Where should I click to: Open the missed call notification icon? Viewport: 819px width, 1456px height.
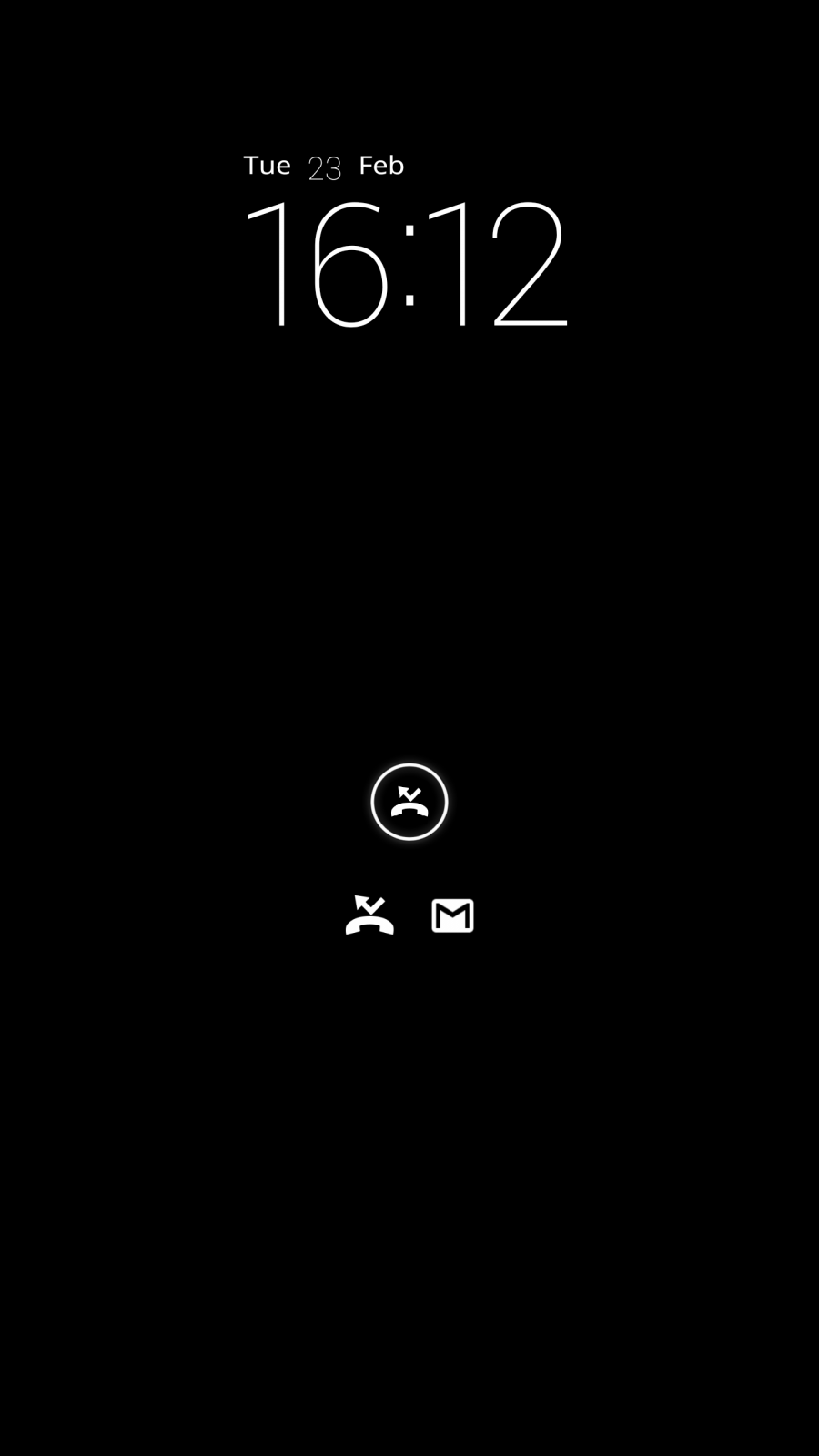pyautogui.click(x=369, y=915)
